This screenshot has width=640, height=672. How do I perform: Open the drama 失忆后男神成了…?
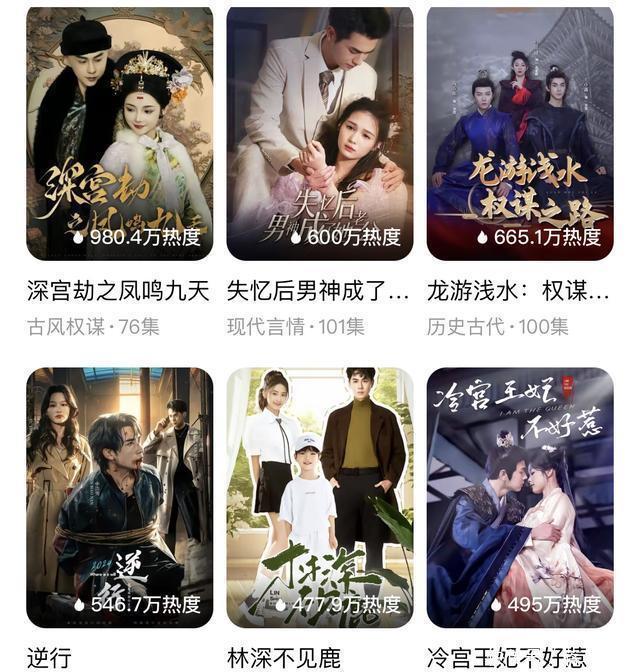click(319, 133)
